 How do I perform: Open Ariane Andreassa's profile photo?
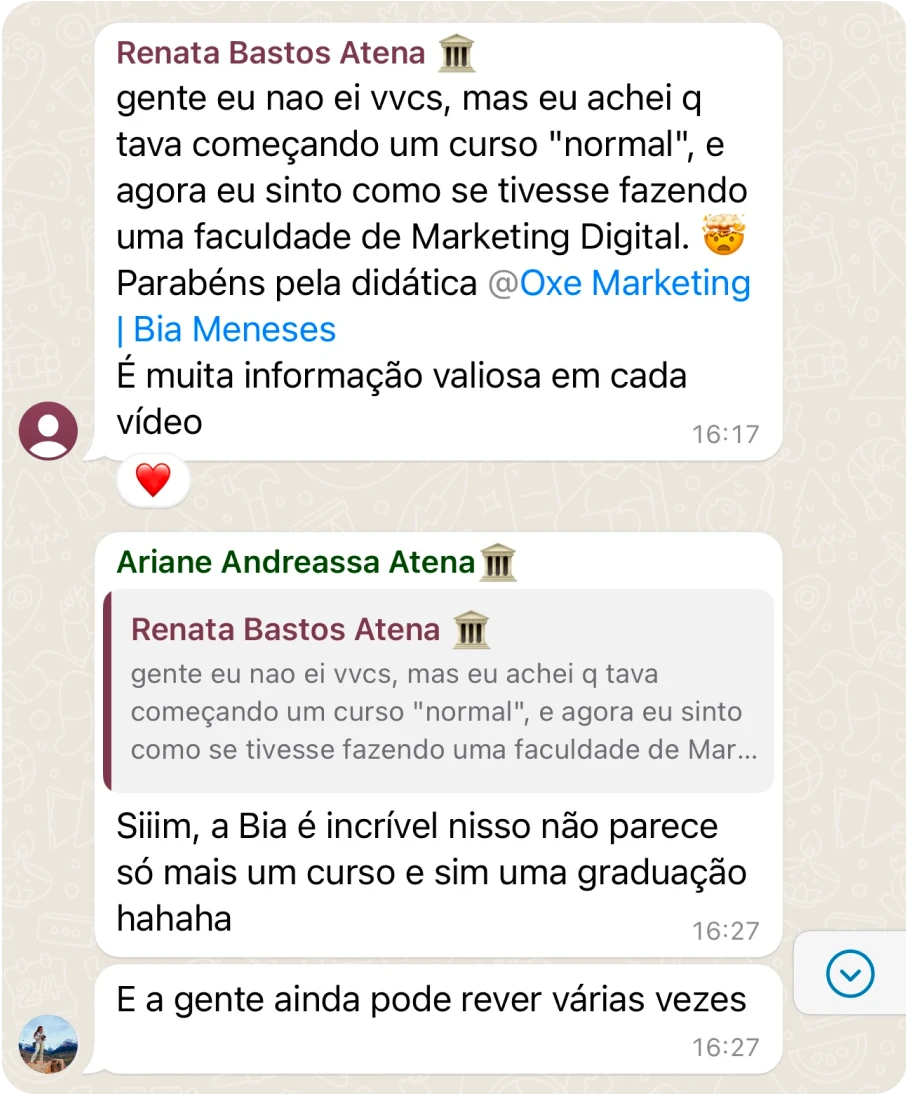click(x=48, y=1044)
